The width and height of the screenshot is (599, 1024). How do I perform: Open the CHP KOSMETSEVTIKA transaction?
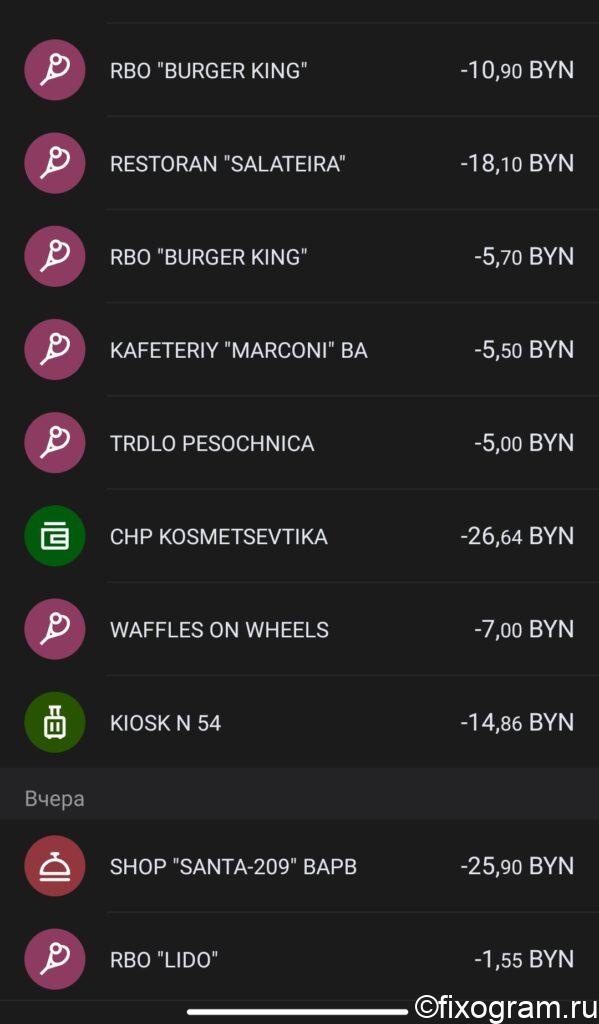[x=299, y=536]
